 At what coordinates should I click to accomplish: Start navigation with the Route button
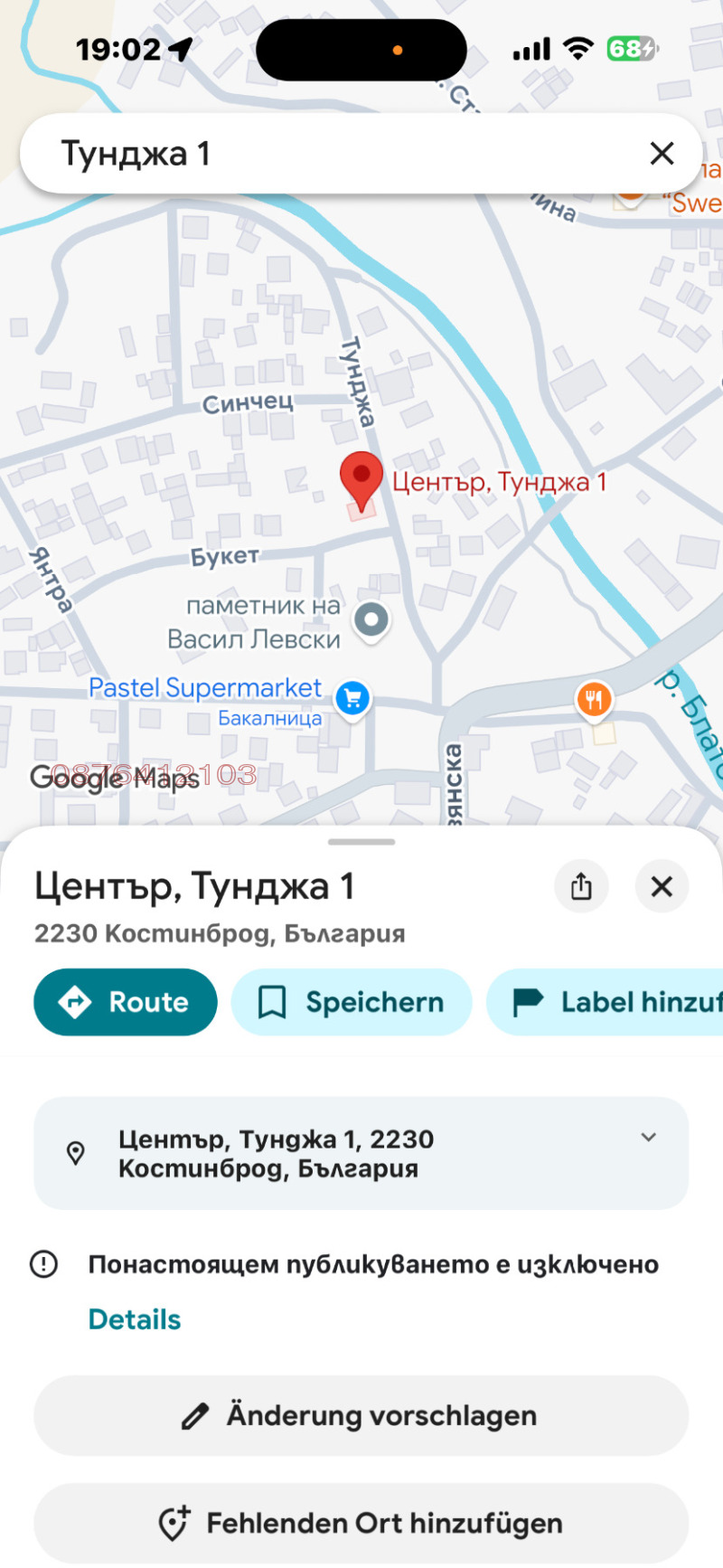point(125,1002)
